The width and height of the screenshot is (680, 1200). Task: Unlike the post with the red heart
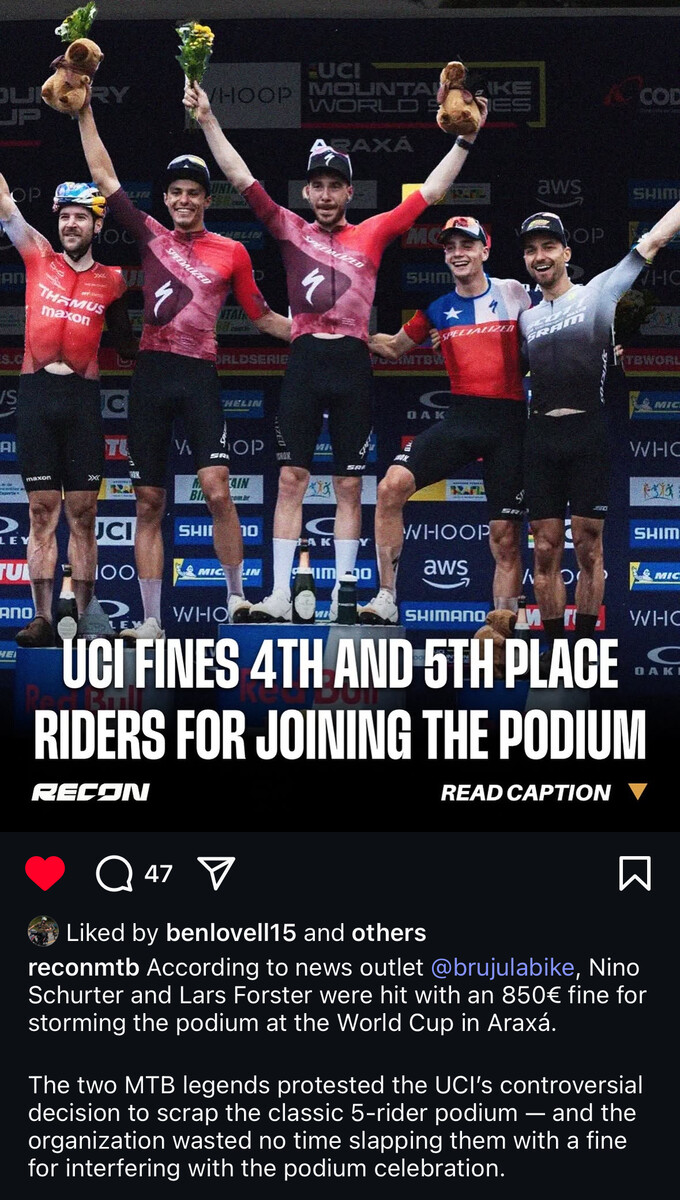[45, 873]
